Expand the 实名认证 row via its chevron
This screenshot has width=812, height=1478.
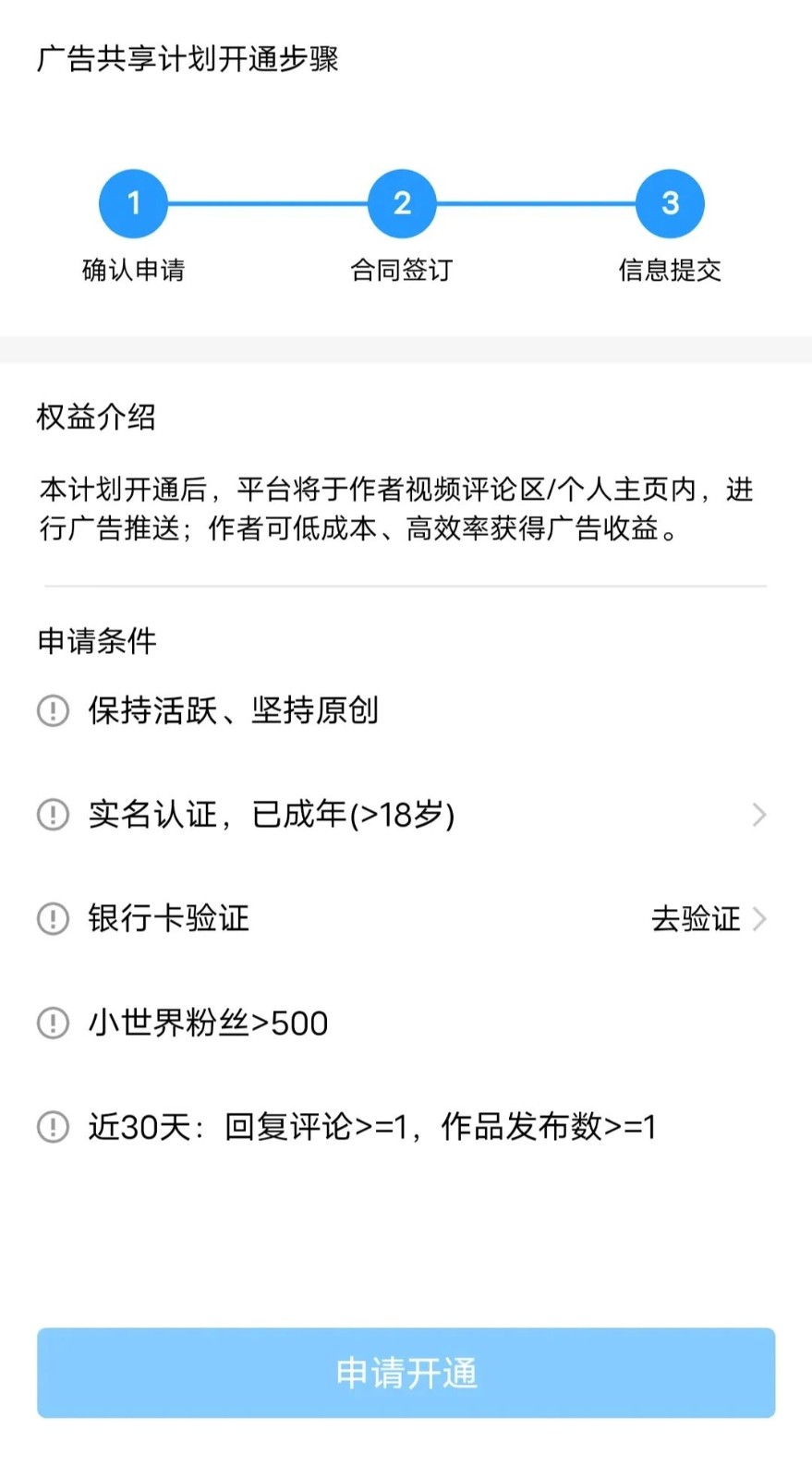click(759, 815)
